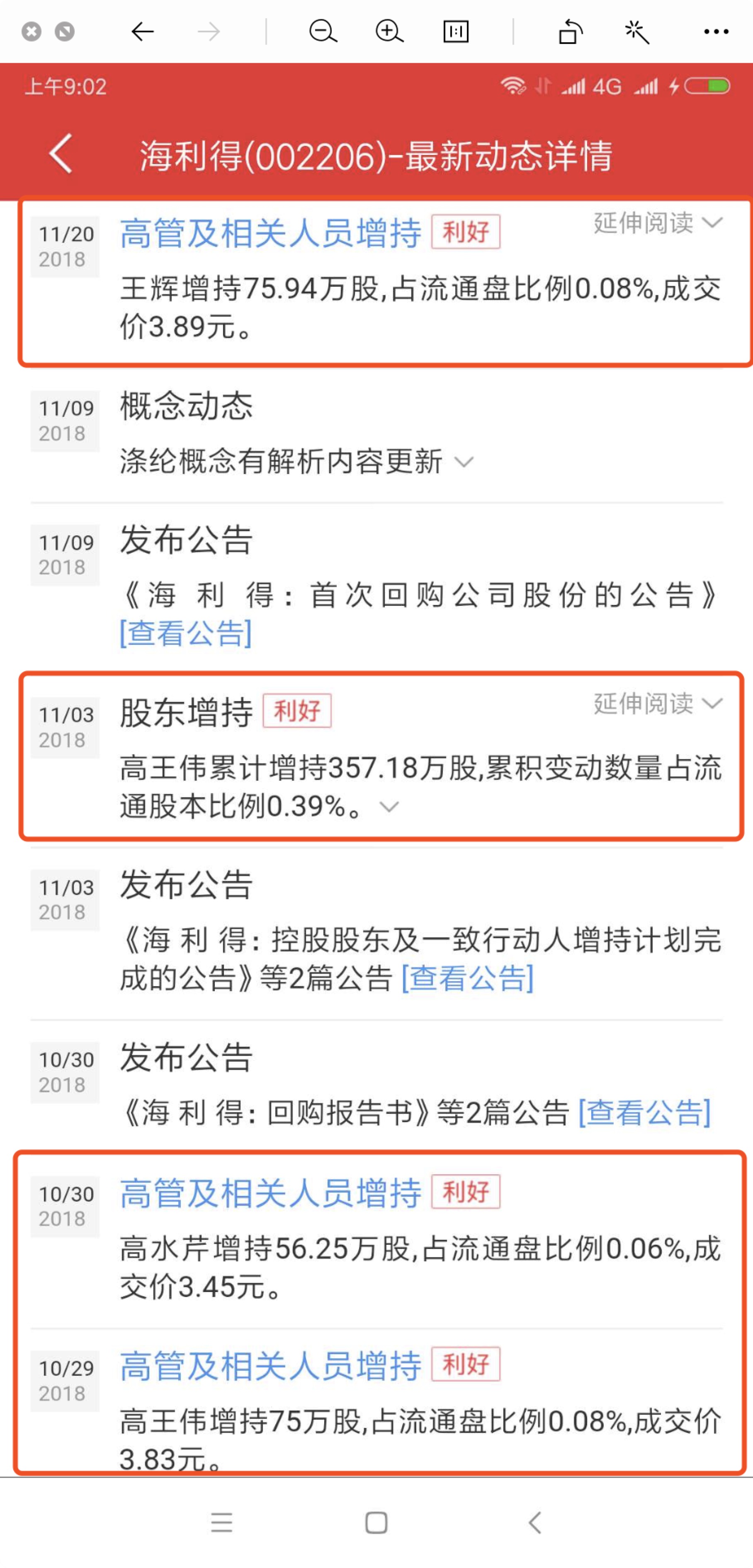
Task: Open the three-dot overflow menu
Action: [x=716, y=31]
